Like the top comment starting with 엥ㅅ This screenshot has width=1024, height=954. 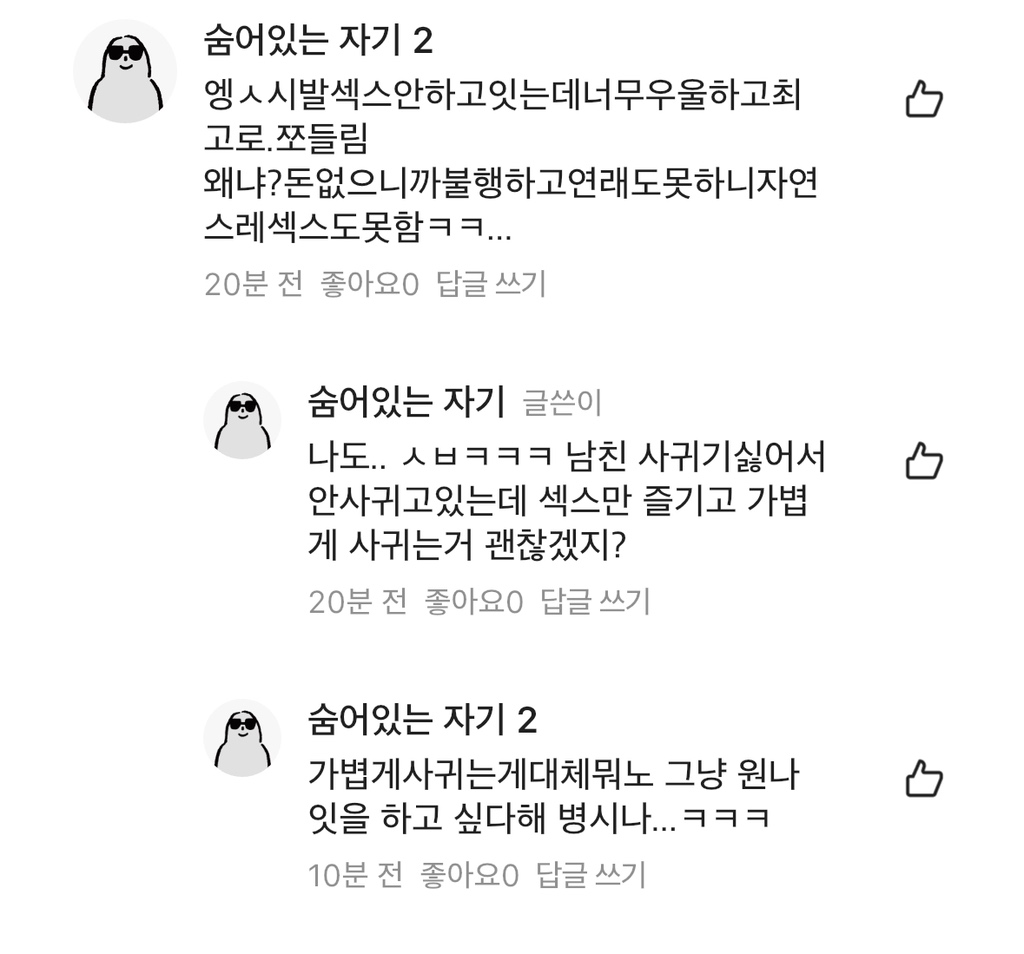(923, 100)
